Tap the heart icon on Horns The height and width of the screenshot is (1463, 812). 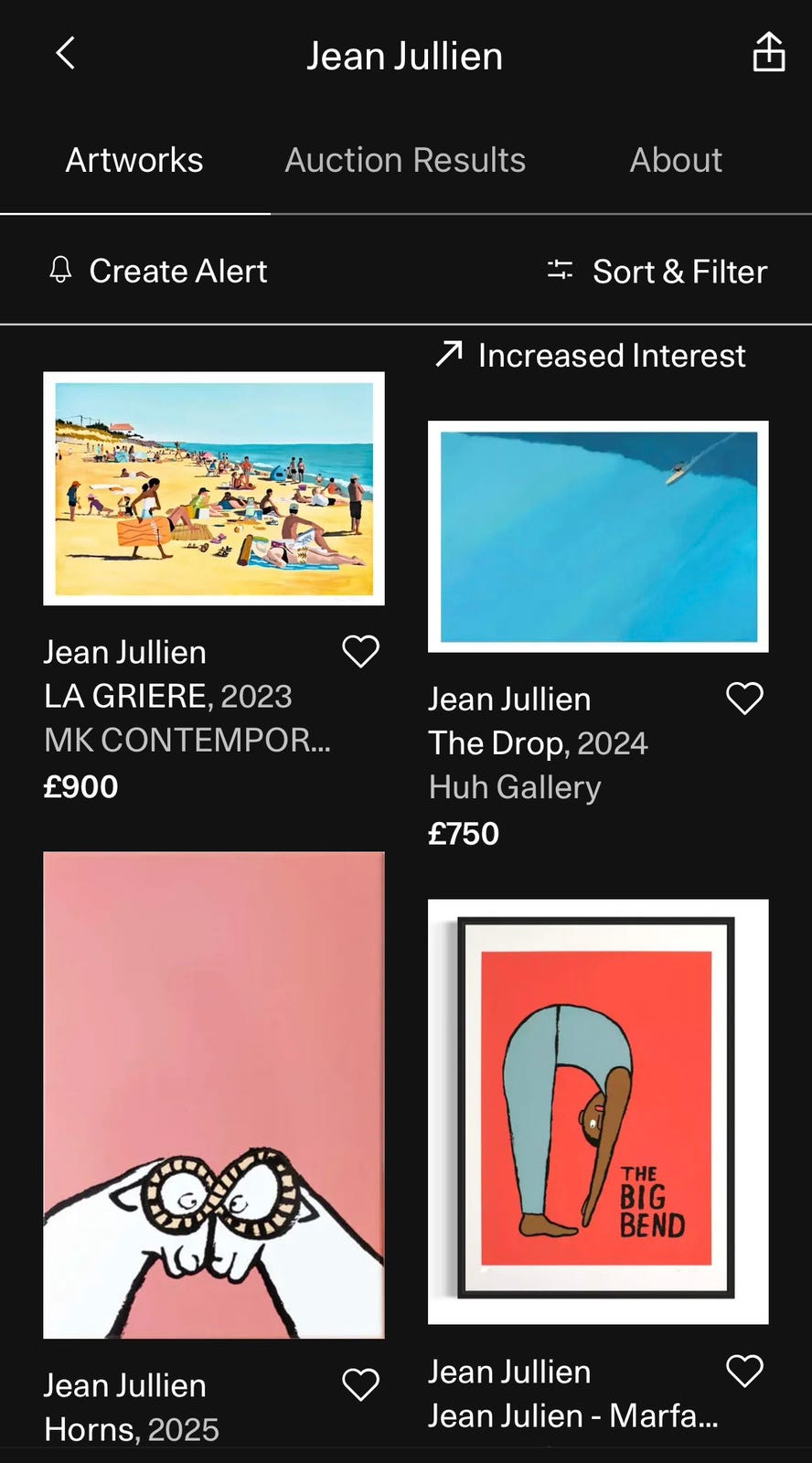pyautogui.click(x=360, y=1384)
